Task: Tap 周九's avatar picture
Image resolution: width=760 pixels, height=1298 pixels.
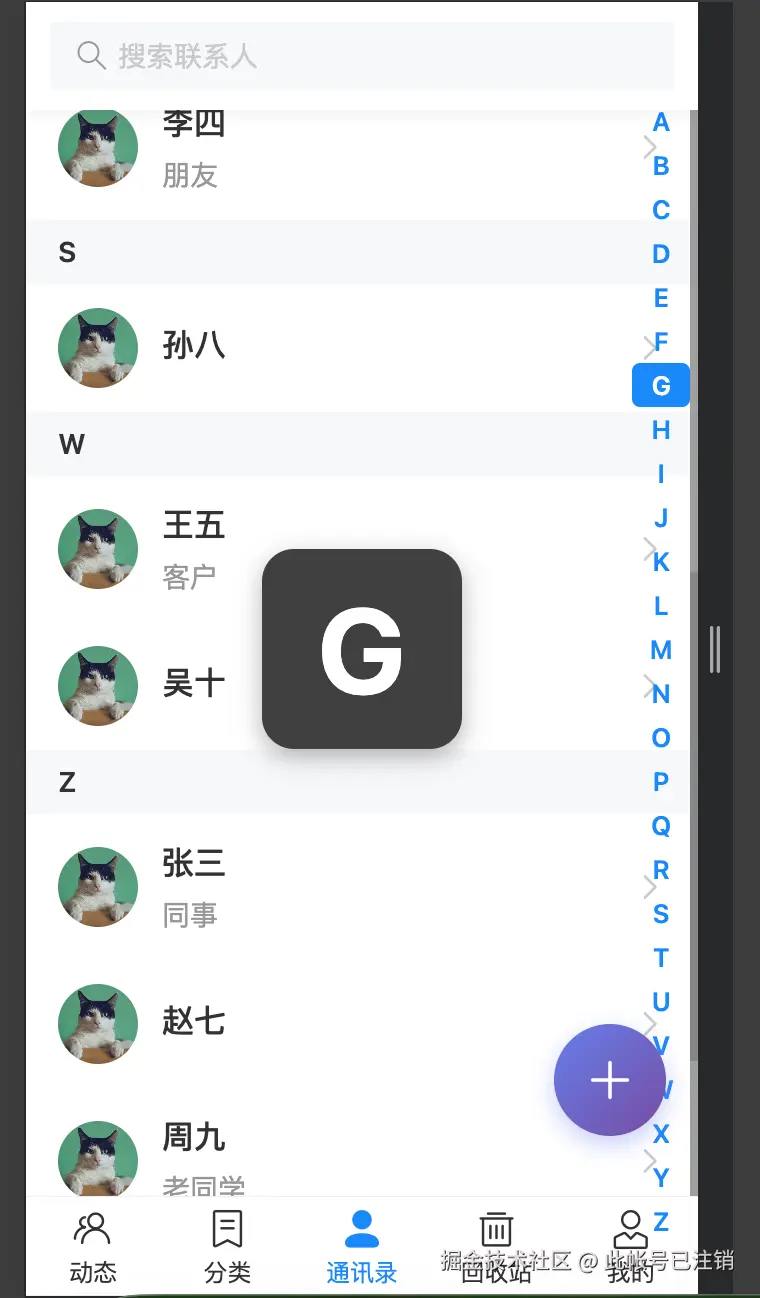Action: [98, 1158]
